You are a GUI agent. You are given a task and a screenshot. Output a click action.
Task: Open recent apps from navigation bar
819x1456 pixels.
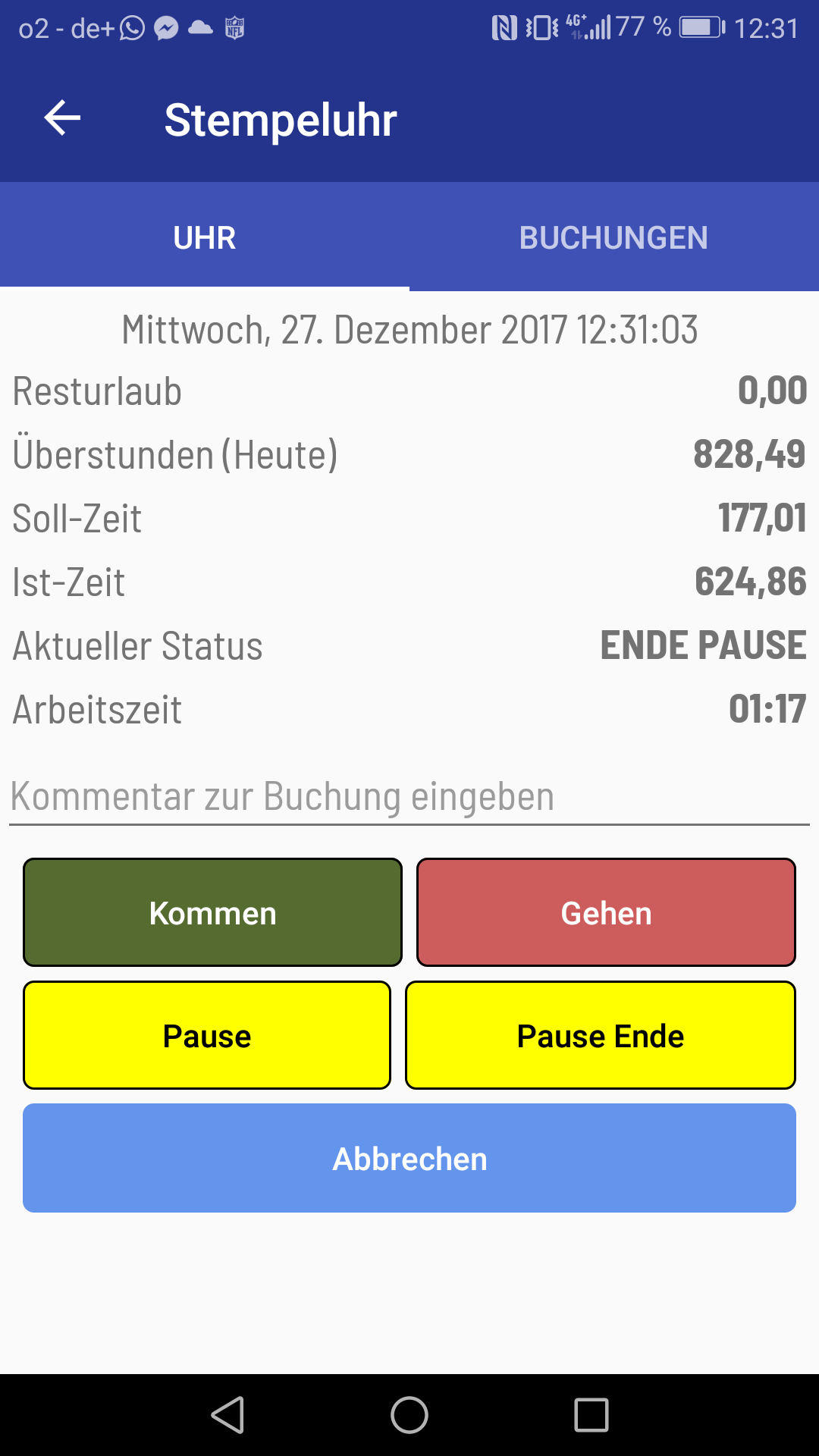coord(591,1415)
